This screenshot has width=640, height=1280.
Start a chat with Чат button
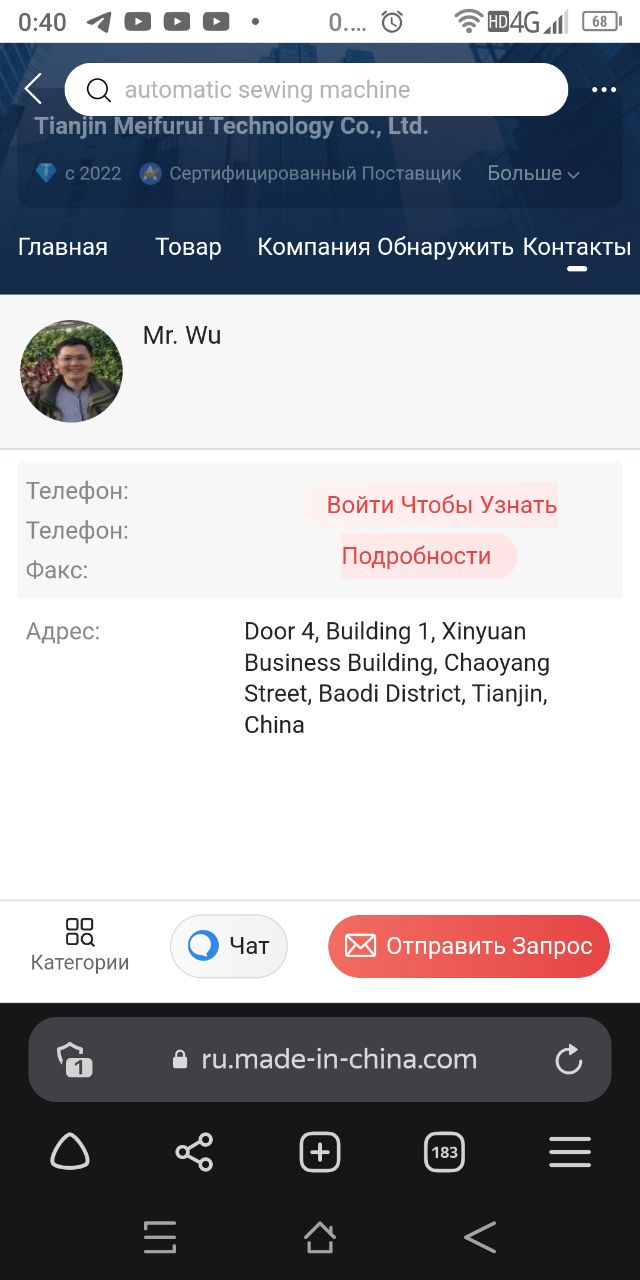pyautogui.click(x=229, y=945)
